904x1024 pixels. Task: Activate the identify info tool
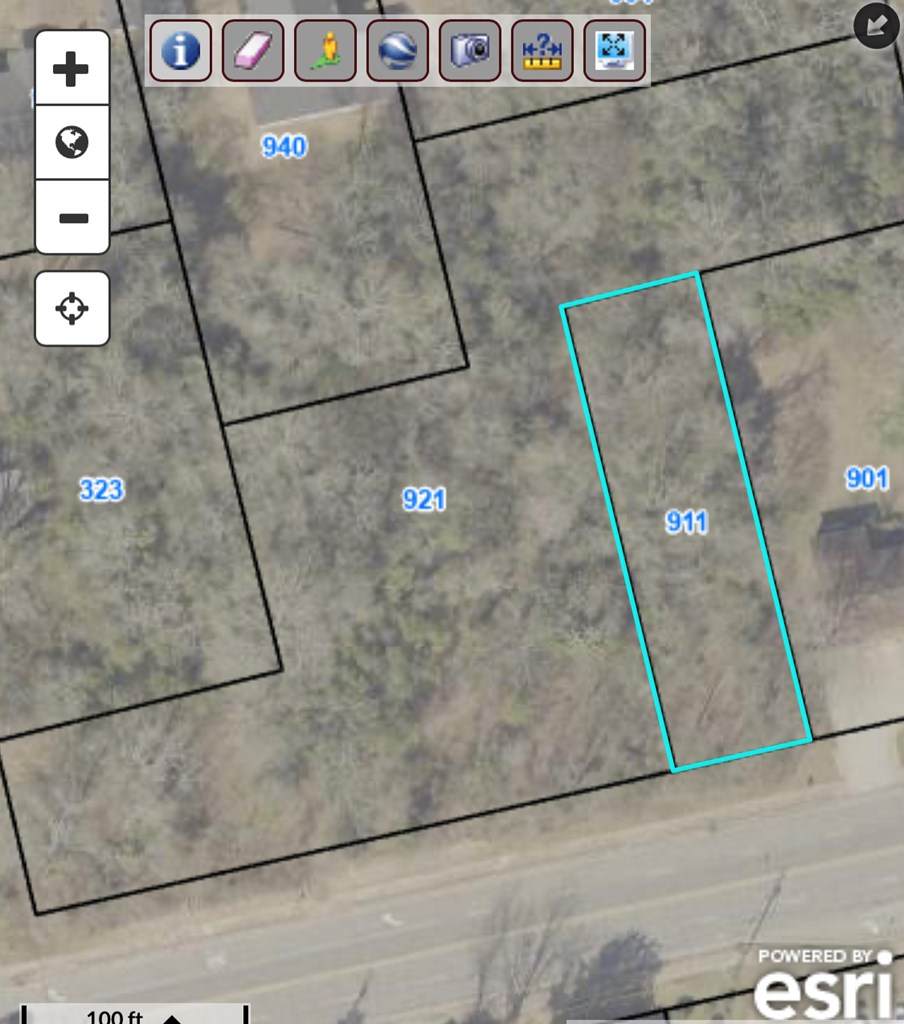pos(181,50)
